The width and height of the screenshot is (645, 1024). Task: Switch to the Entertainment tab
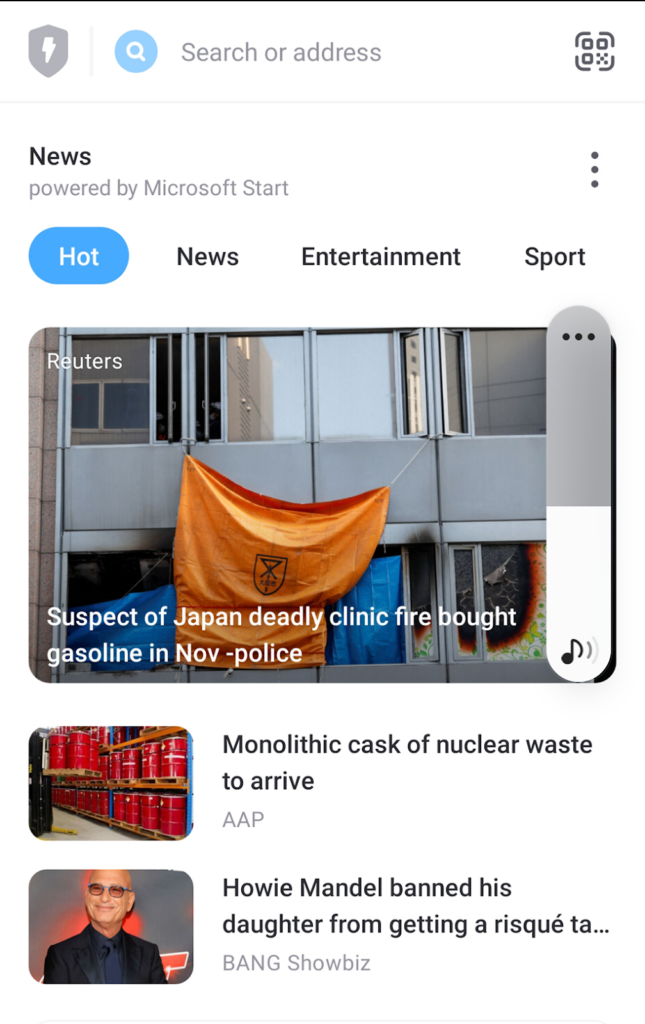coord(381,256)
